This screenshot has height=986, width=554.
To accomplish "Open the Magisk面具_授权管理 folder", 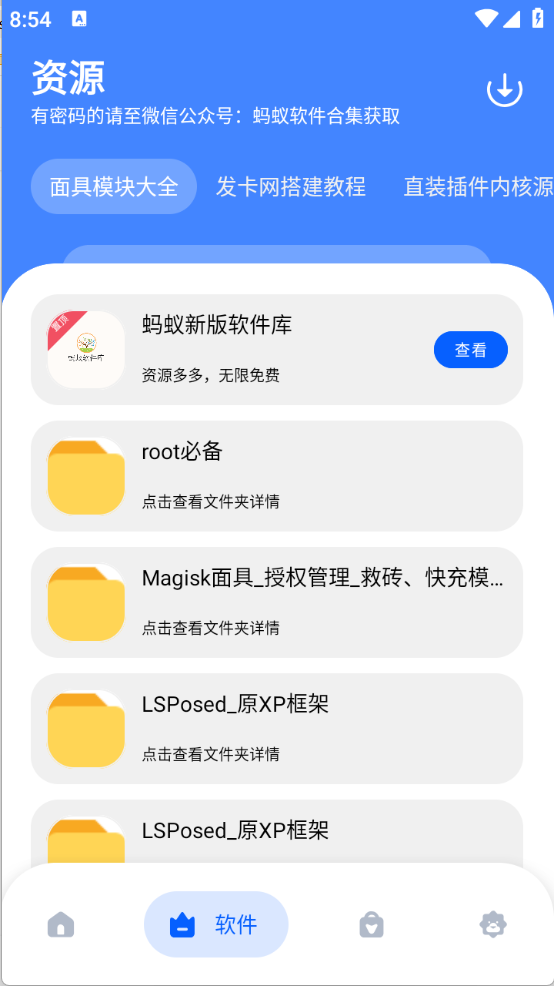I will pos(277,602).
